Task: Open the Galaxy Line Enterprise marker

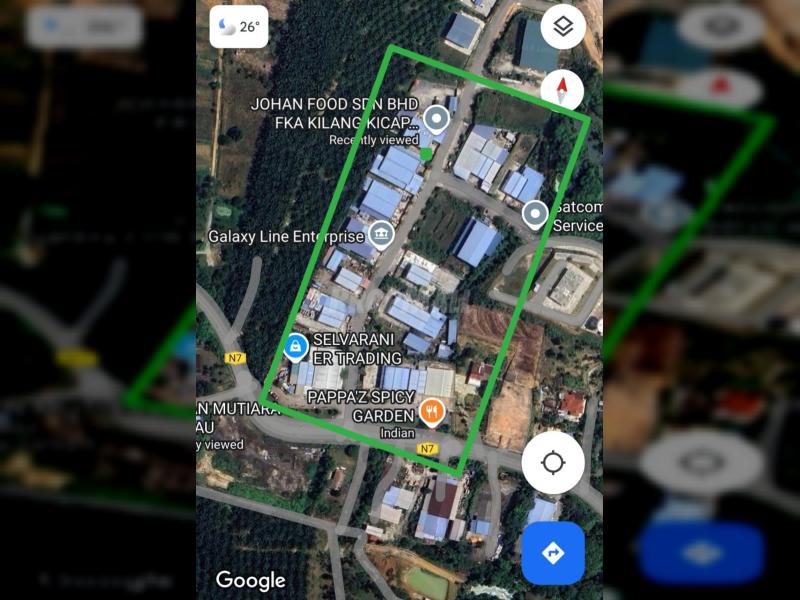Action: [380, 235]
